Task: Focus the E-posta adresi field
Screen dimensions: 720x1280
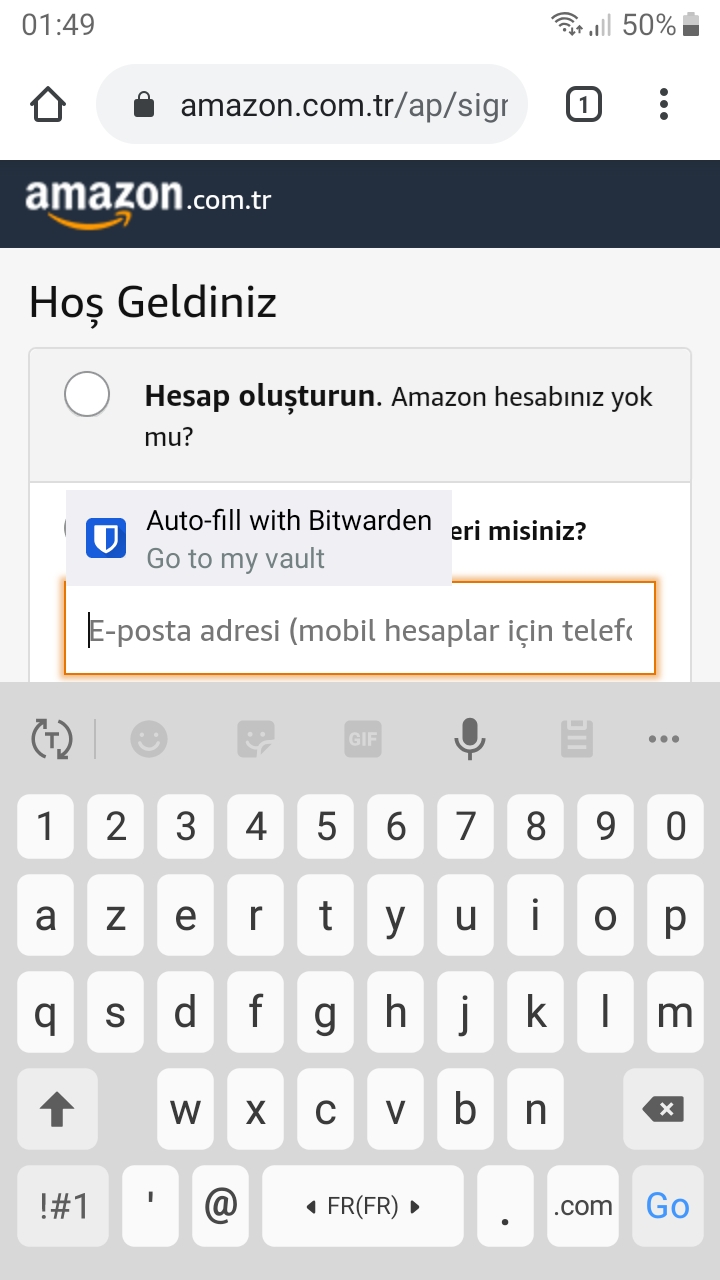Action: point(360,630)
